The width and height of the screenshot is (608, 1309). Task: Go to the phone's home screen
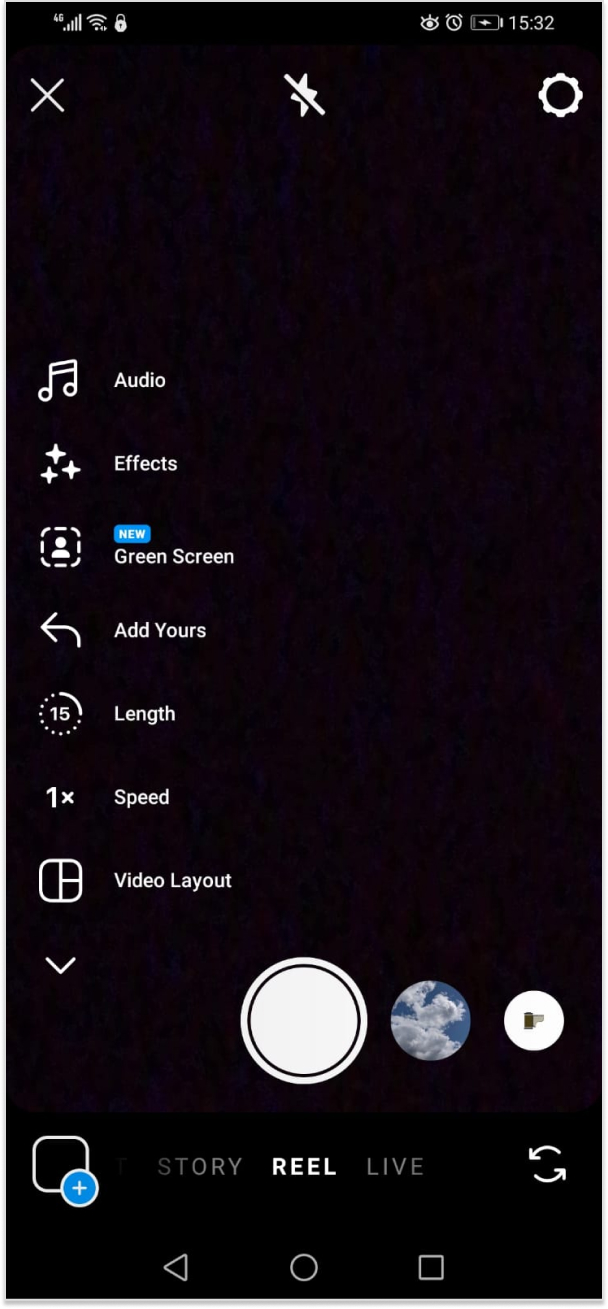point(304,1268)
